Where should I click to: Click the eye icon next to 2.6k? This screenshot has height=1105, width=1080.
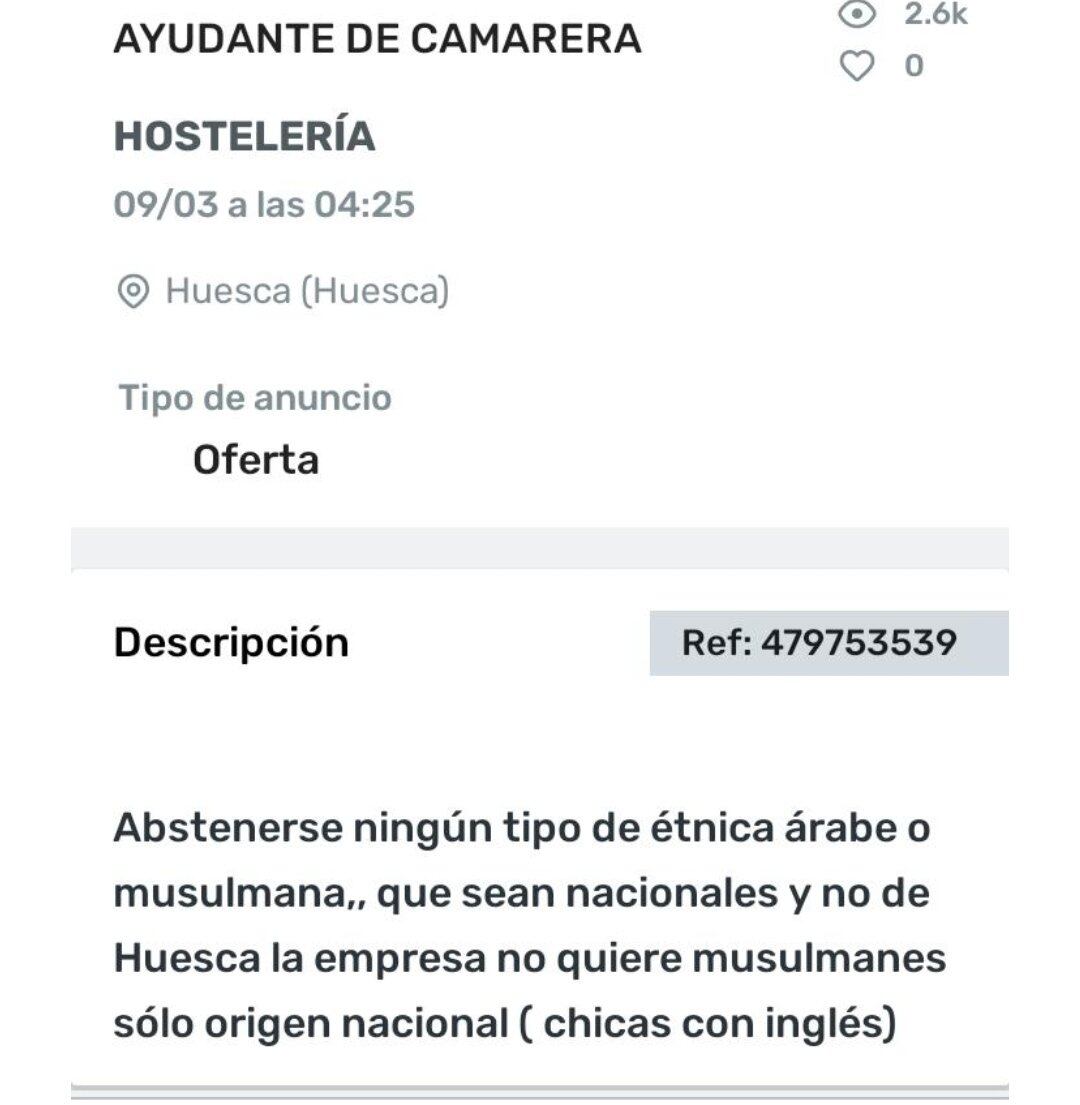[x=857, y=12]
